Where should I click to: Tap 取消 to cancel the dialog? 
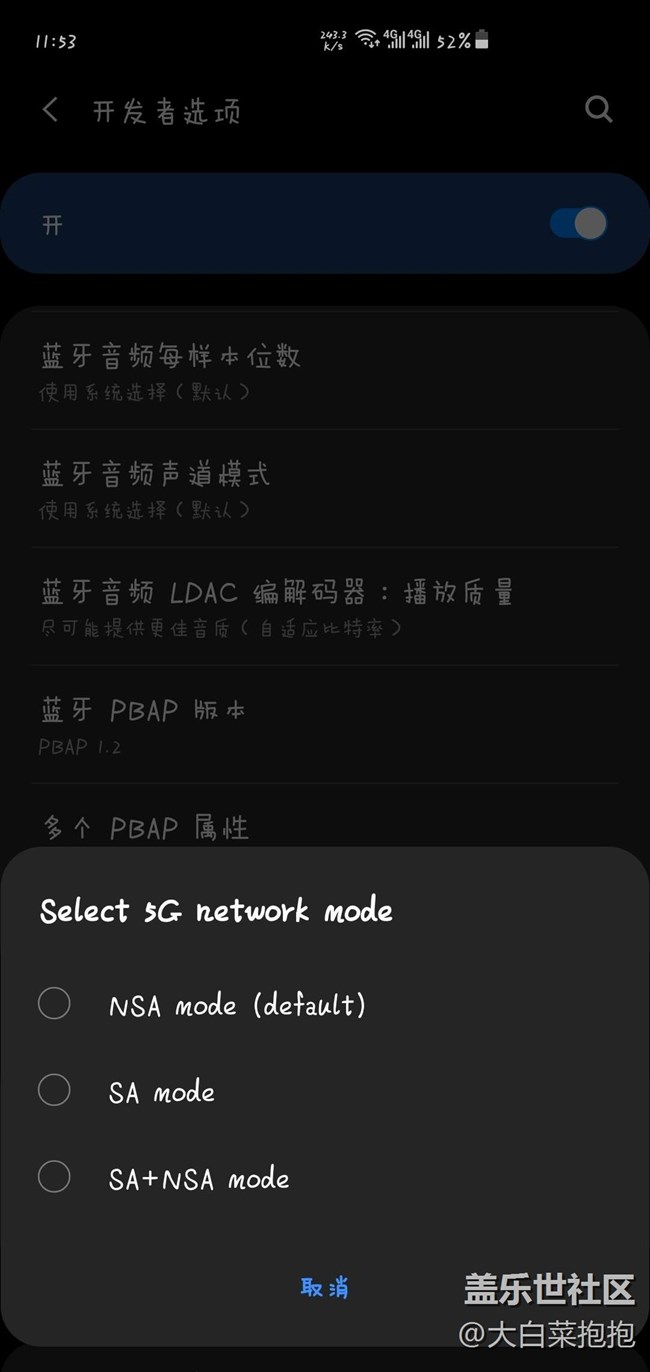click(325, 1287)
